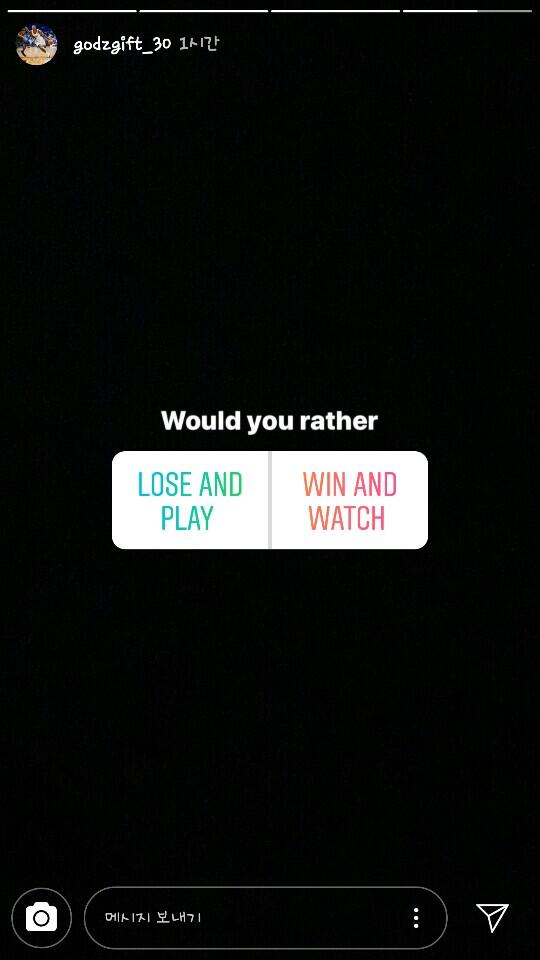Open the godzgift_30 username link

click(122, 45)
